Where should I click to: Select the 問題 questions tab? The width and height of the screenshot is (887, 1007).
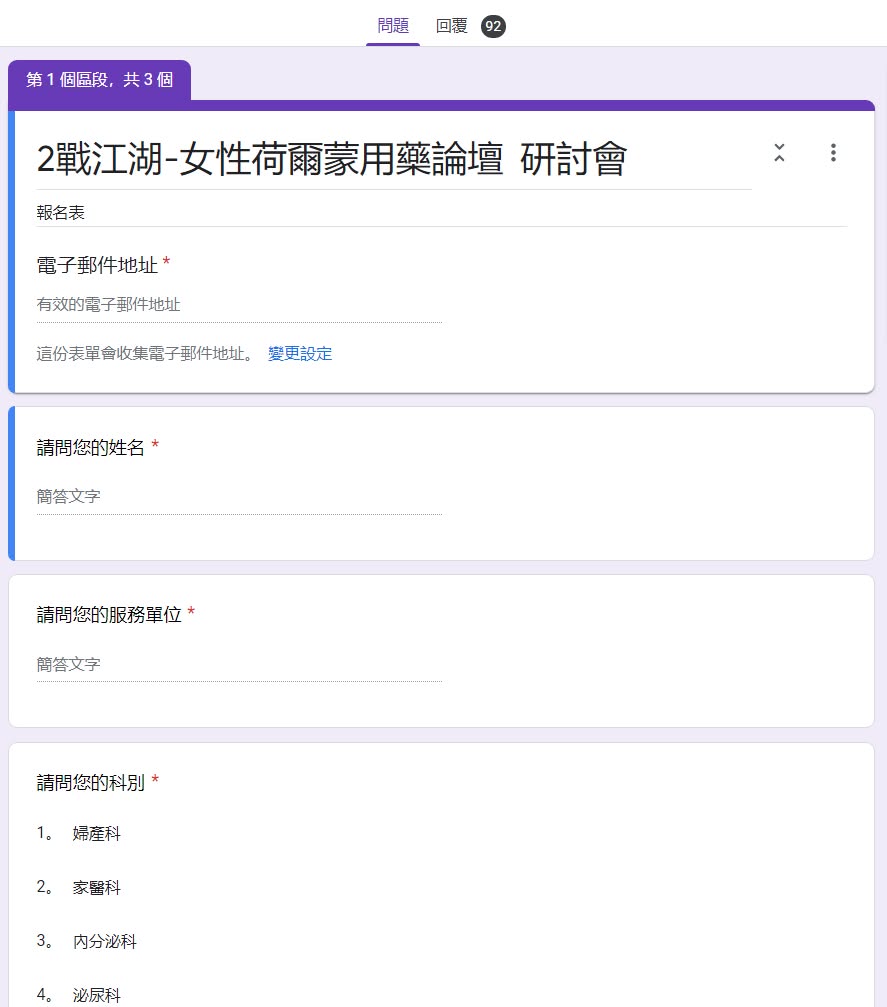(393, 26)
